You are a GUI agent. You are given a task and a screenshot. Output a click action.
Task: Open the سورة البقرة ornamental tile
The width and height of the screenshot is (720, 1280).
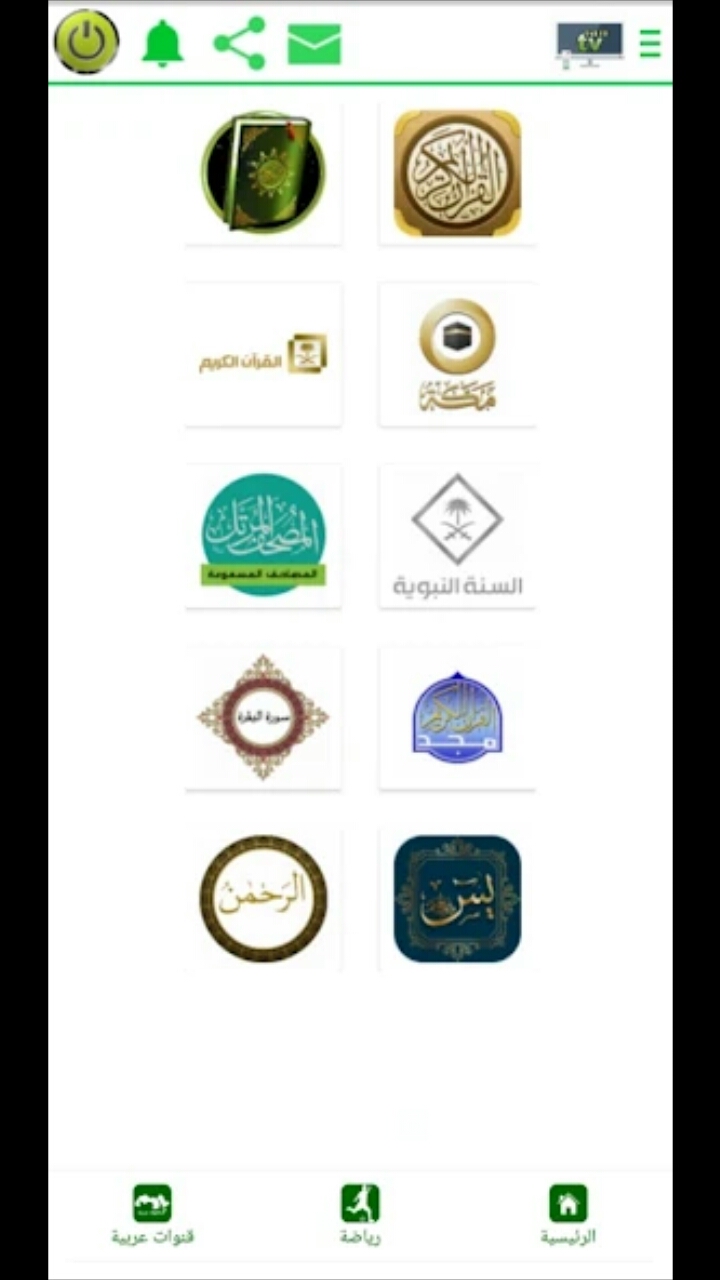(263, 717)
